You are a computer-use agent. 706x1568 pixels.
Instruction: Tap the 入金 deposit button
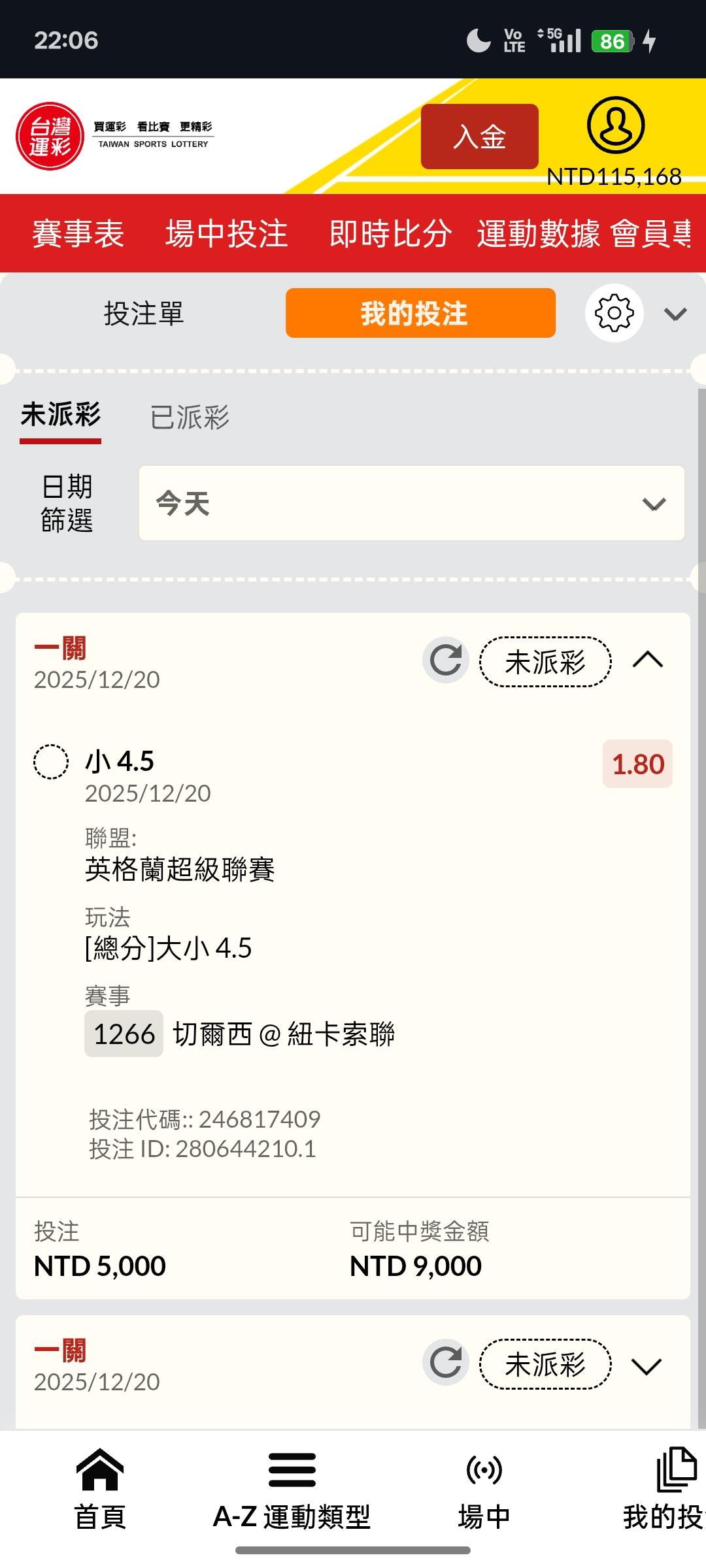479,137
